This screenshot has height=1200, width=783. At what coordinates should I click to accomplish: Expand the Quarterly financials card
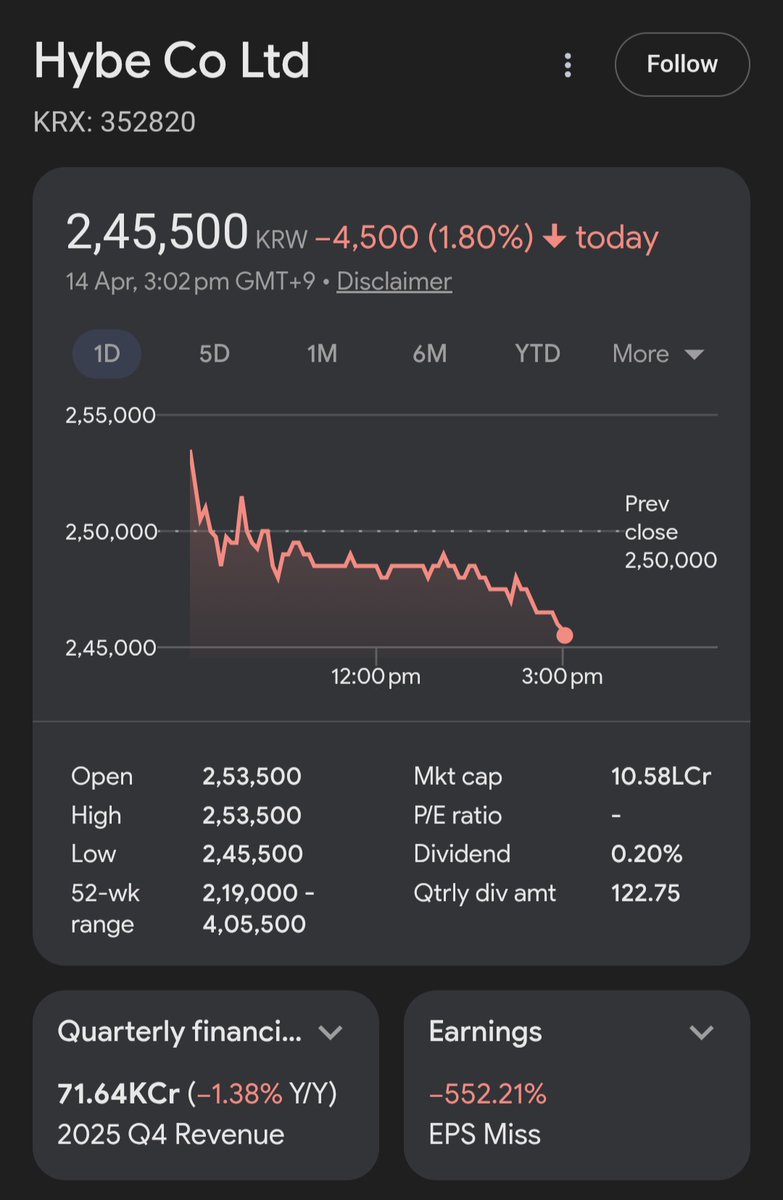(330, 1032)
